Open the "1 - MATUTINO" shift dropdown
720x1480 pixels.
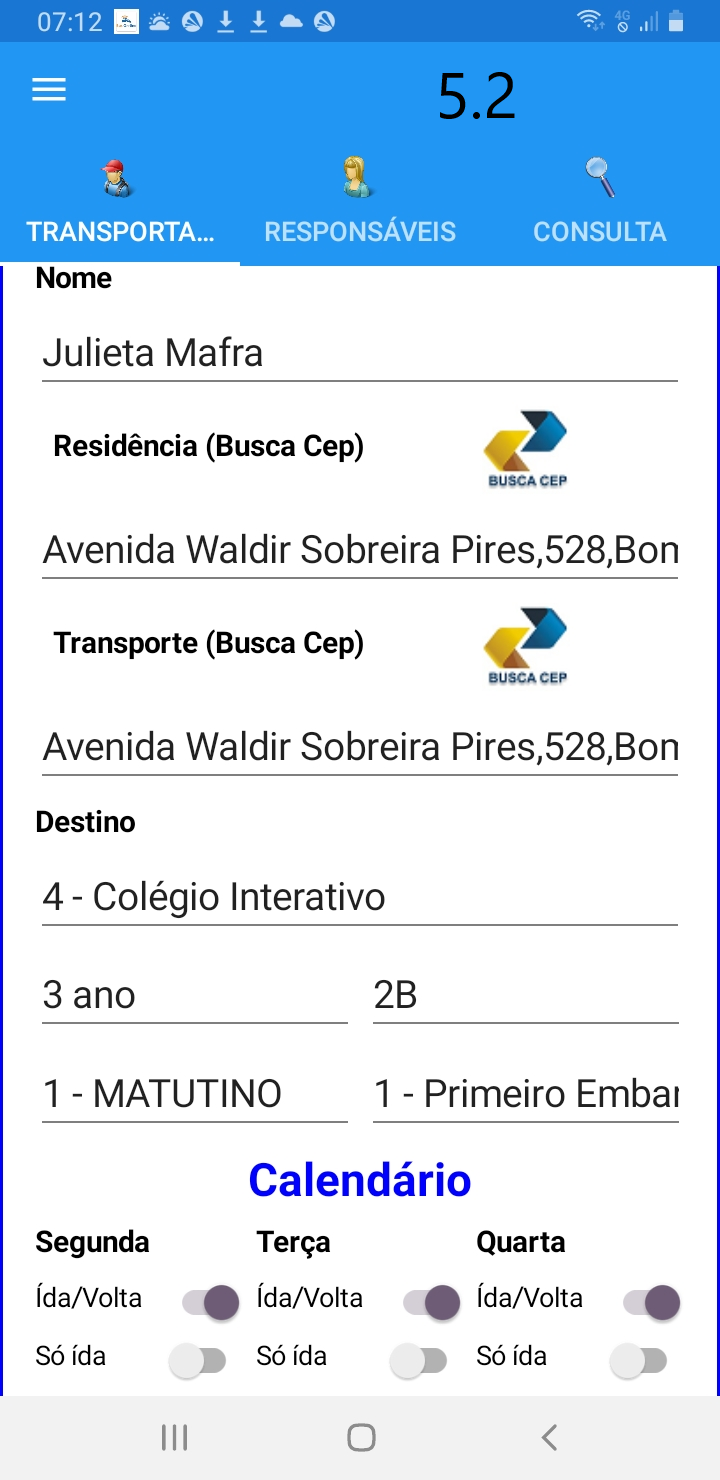(x=195, y=1094)
